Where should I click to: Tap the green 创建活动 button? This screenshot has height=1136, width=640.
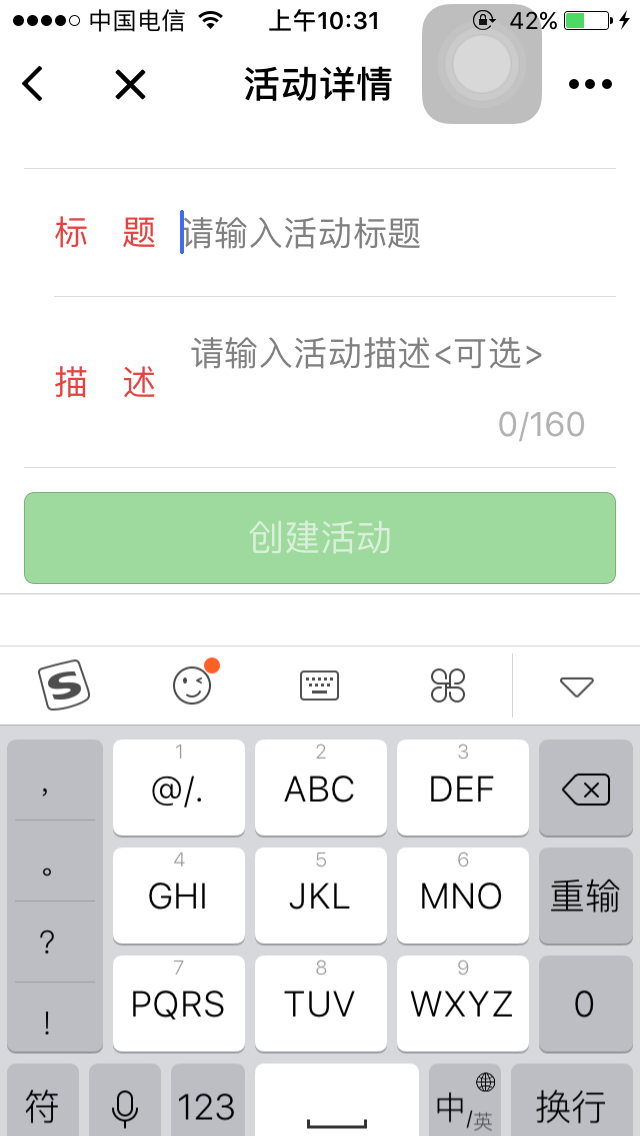[x=320, y=538]
